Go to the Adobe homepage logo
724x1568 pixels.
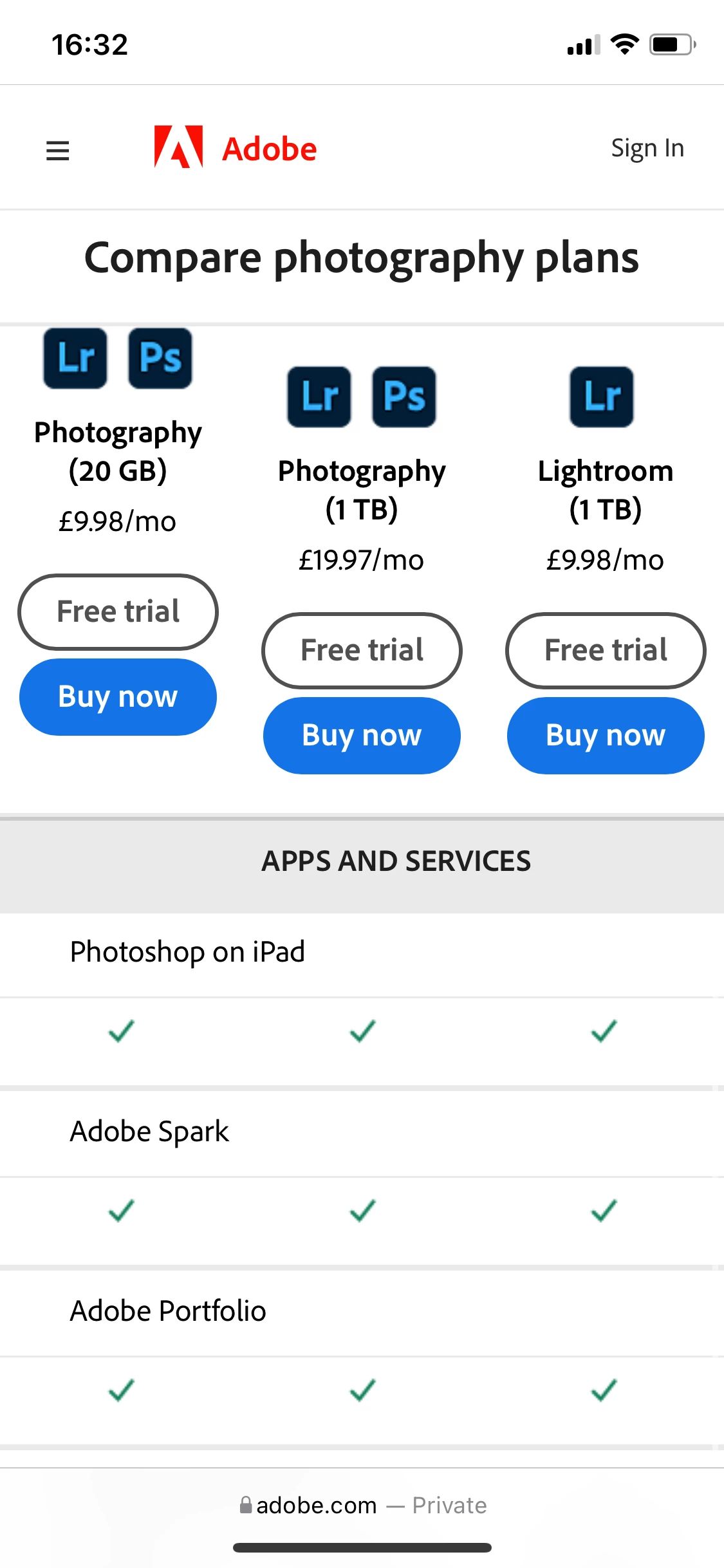click(236, 148)
